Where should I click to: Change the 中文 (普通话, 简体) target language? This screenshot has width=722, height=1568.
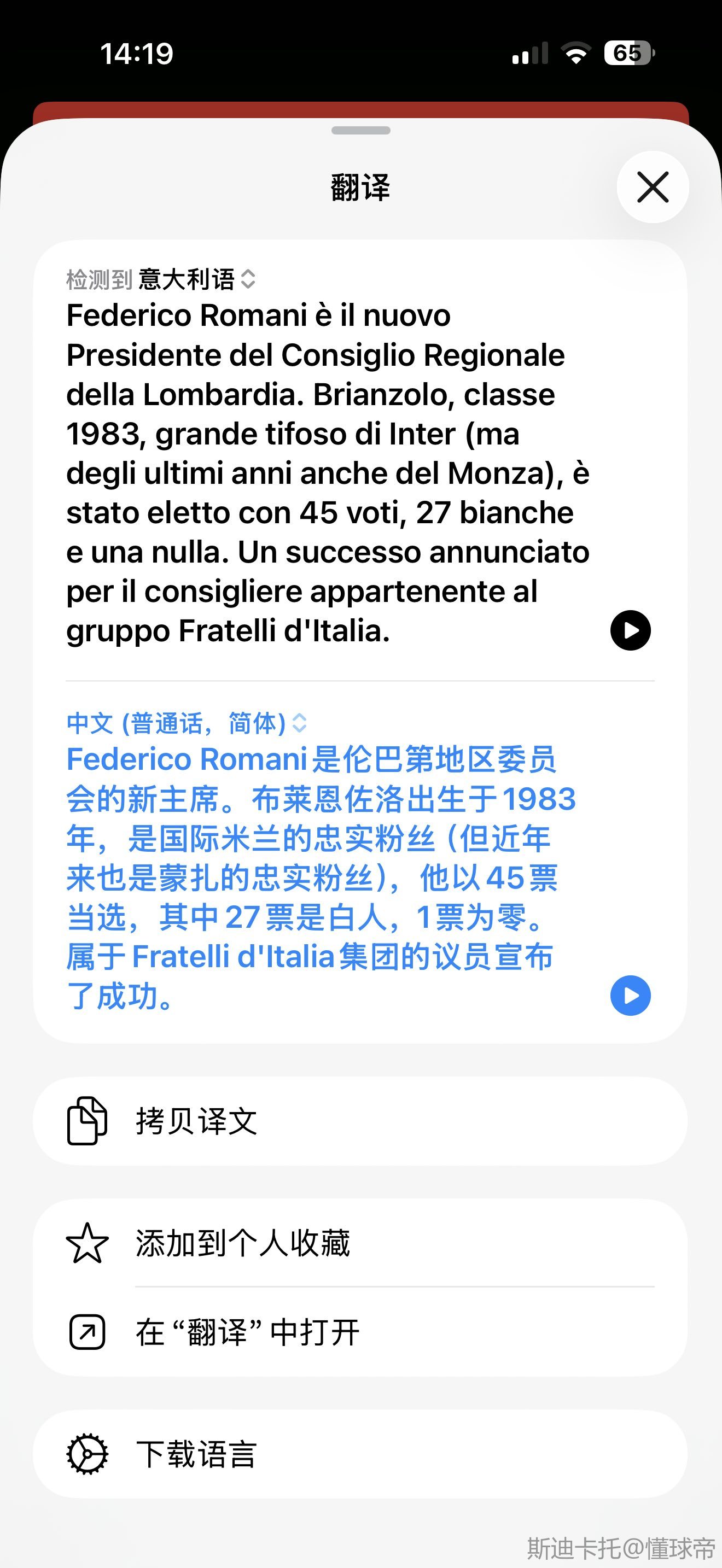tap(185, 723)
